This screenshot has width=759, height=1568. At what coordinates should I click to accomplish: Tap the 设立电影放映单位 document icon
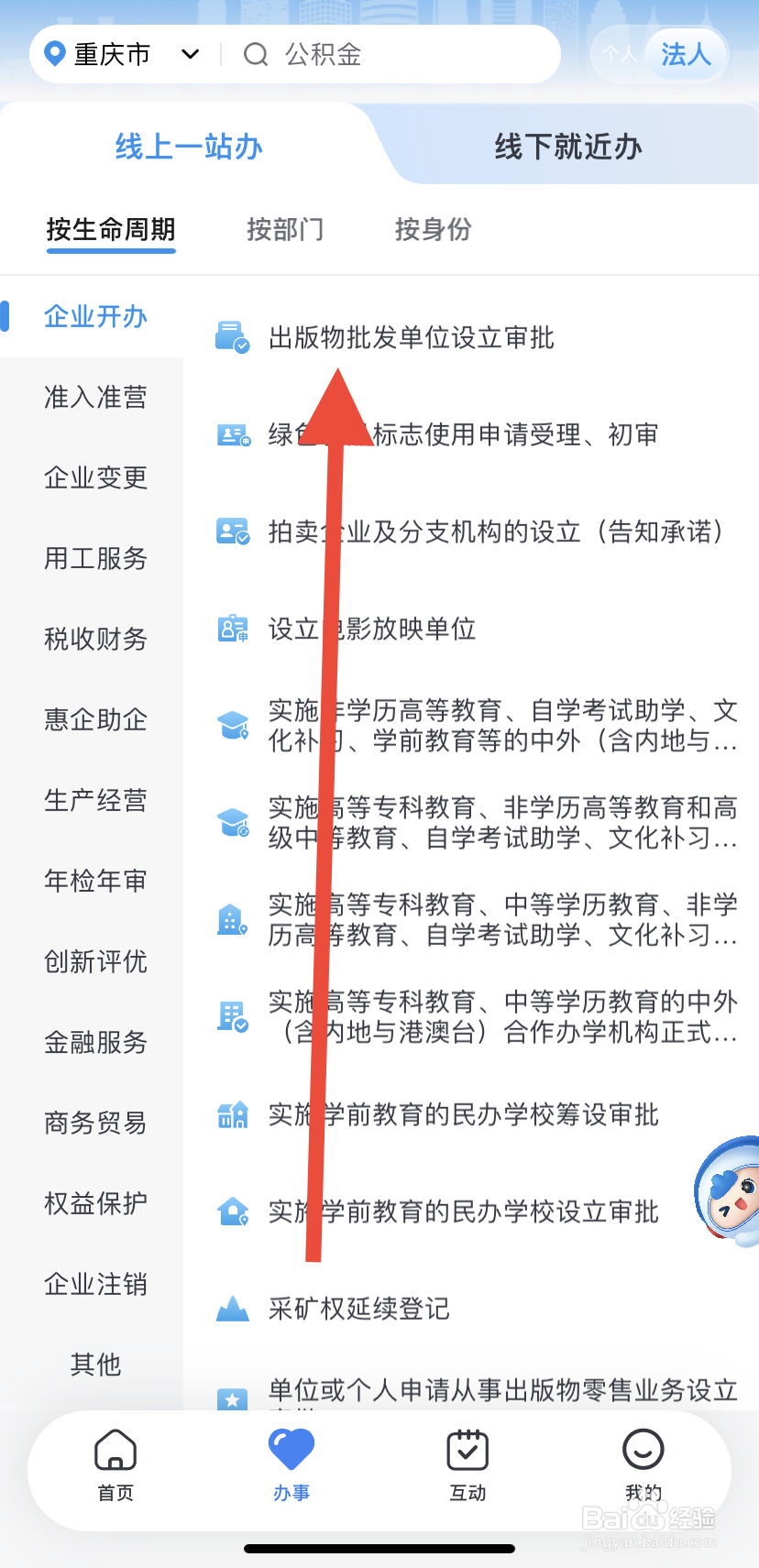[233, 629]
